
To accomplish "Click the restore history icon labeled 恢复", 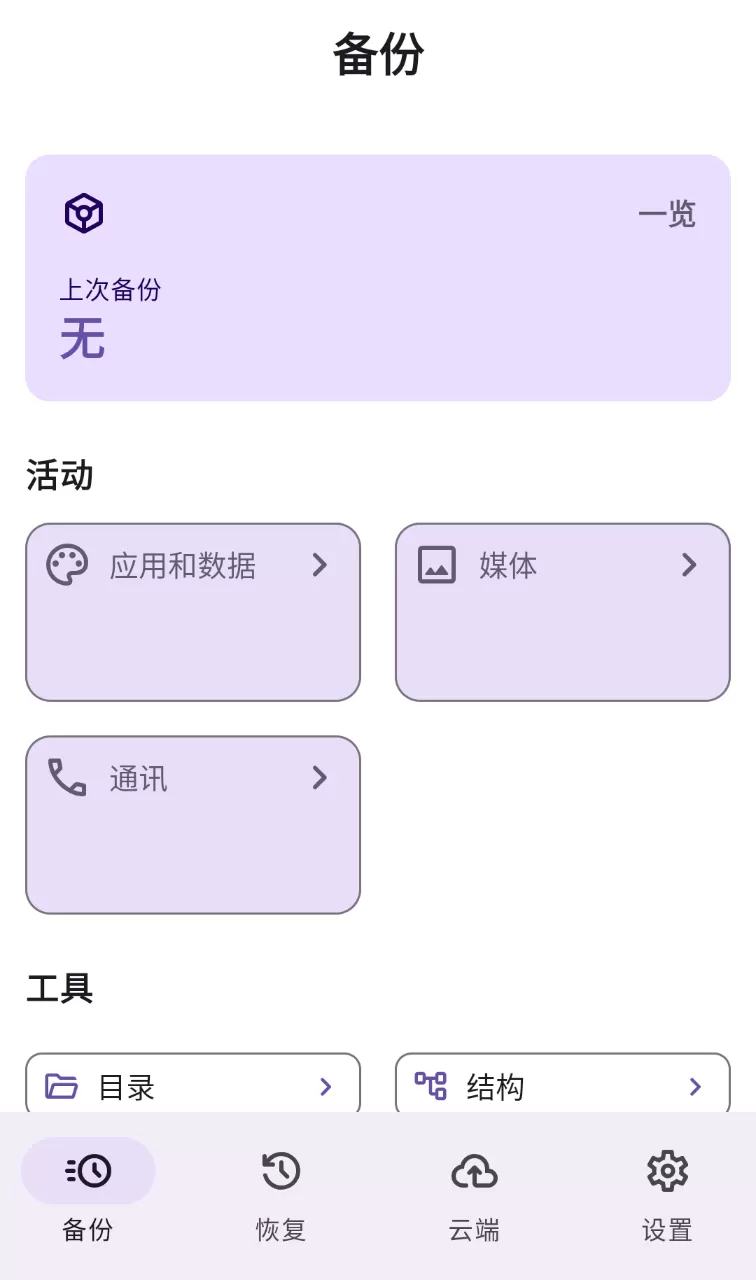I will [x=280, y=1170].
